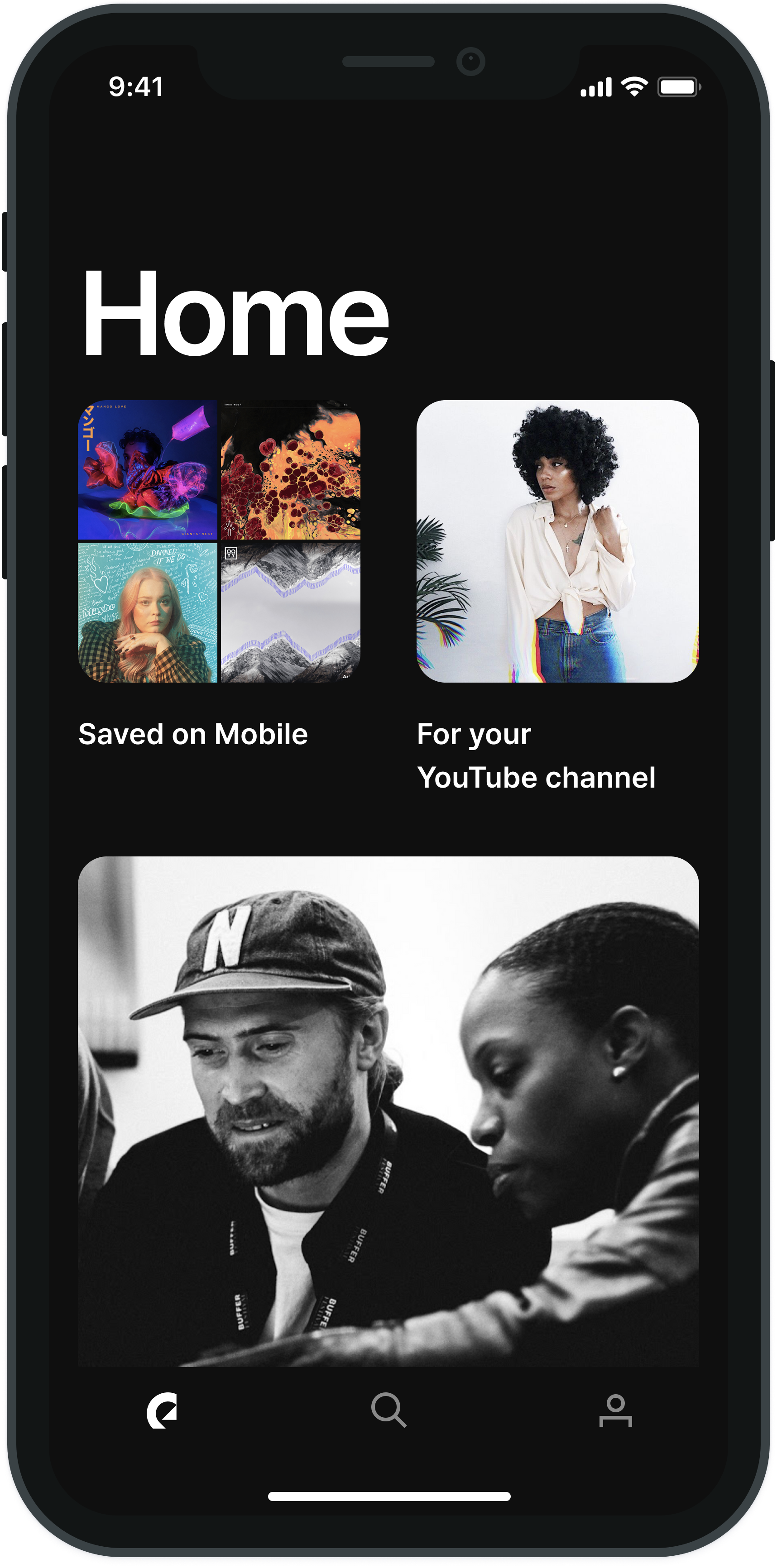Open the Saved on Mobile collection
This screenshot has width=777, height=1568.
pyautogui.click(x=219, y=540)
